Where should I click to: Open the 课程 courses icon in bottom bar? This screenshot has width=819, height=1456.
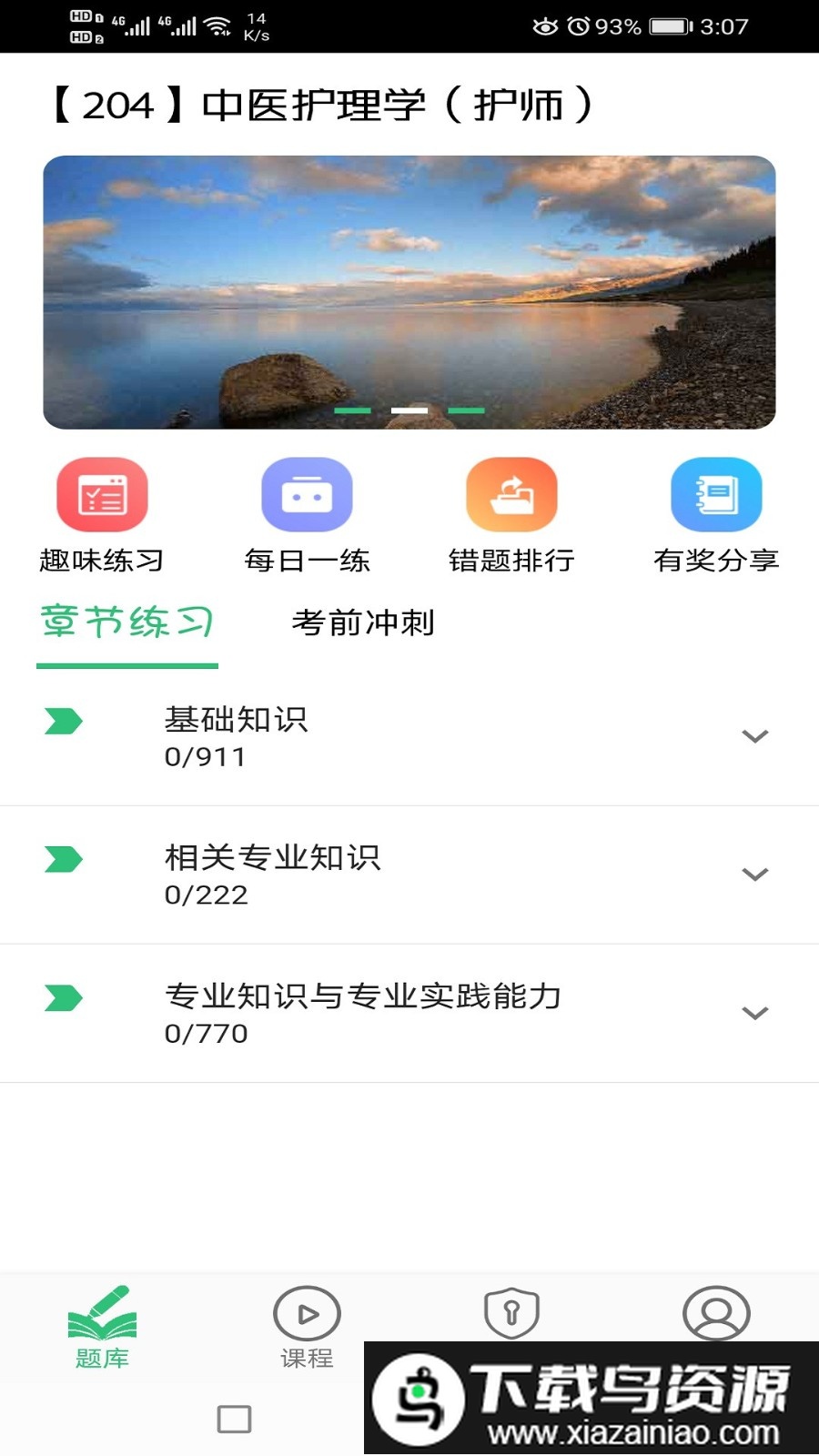point(307,1314)
